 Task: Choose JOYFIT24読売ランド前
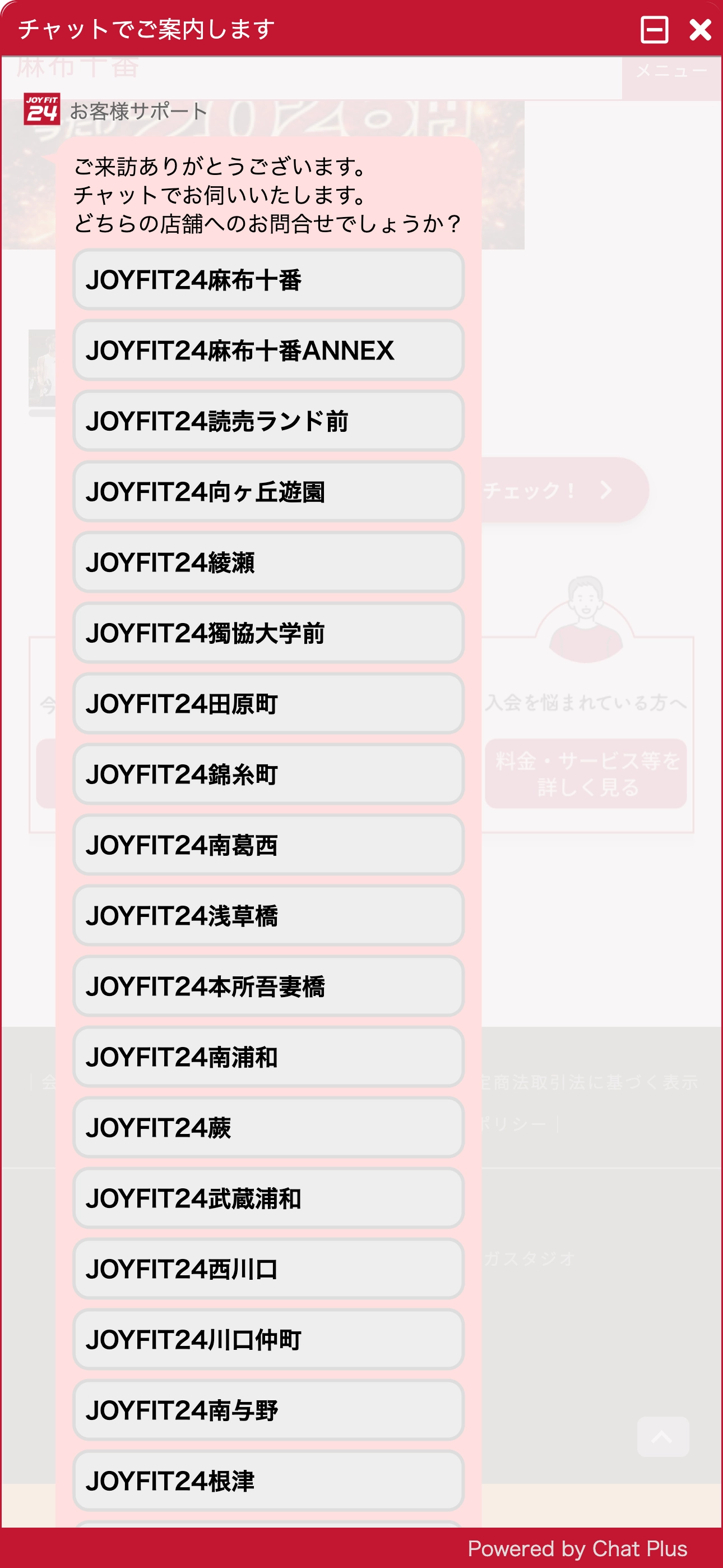(x=268, y=422)
